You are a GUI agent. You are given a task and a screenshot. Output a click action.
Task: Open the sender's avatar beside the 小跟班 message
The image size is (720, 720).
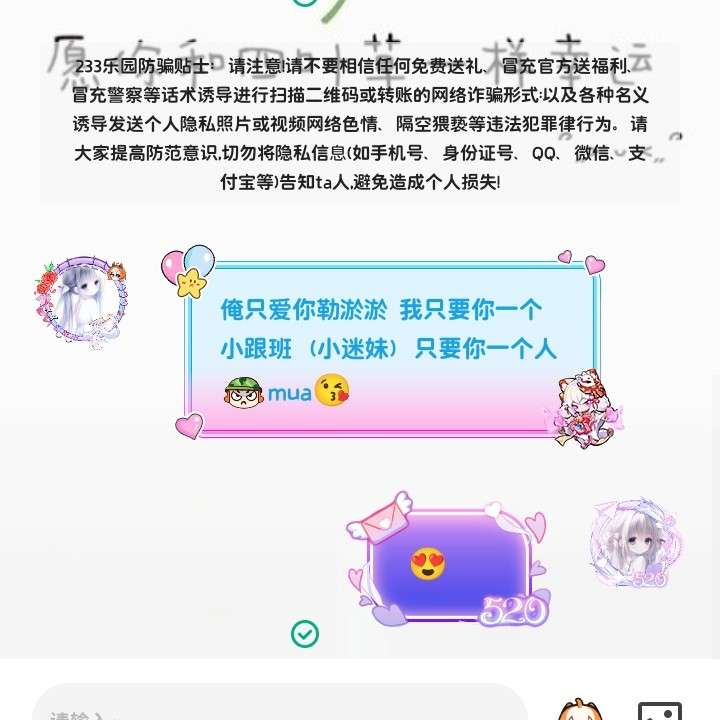click(83, 300)
